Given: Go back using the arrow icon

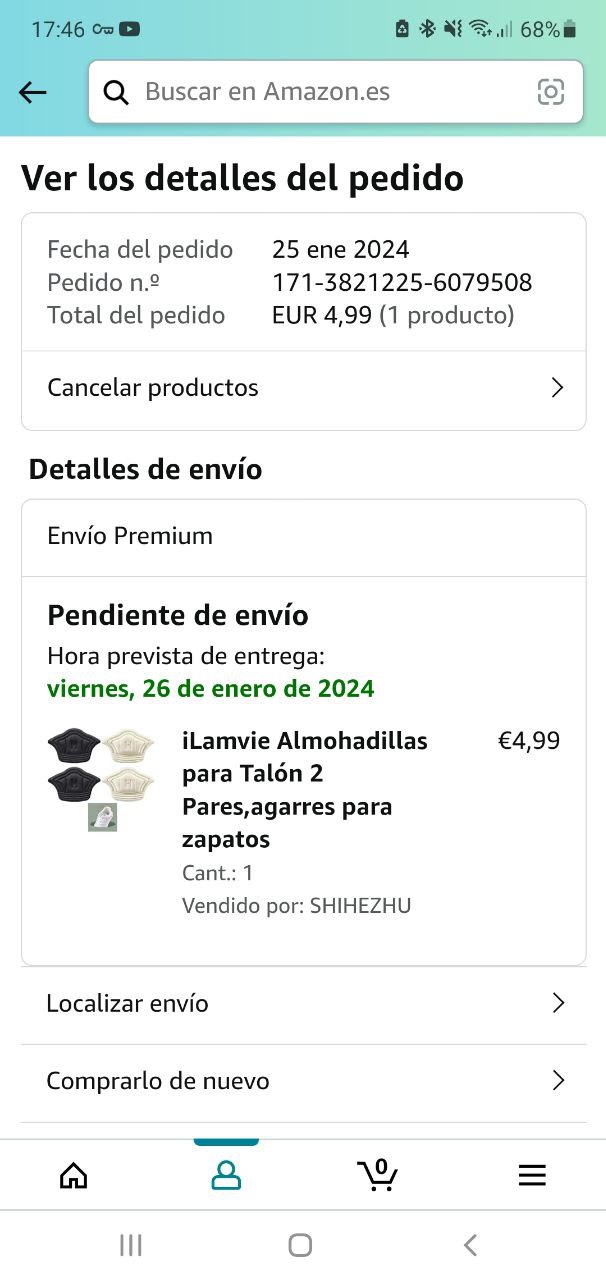Looking at the screenshot, I should coord(33,93).
